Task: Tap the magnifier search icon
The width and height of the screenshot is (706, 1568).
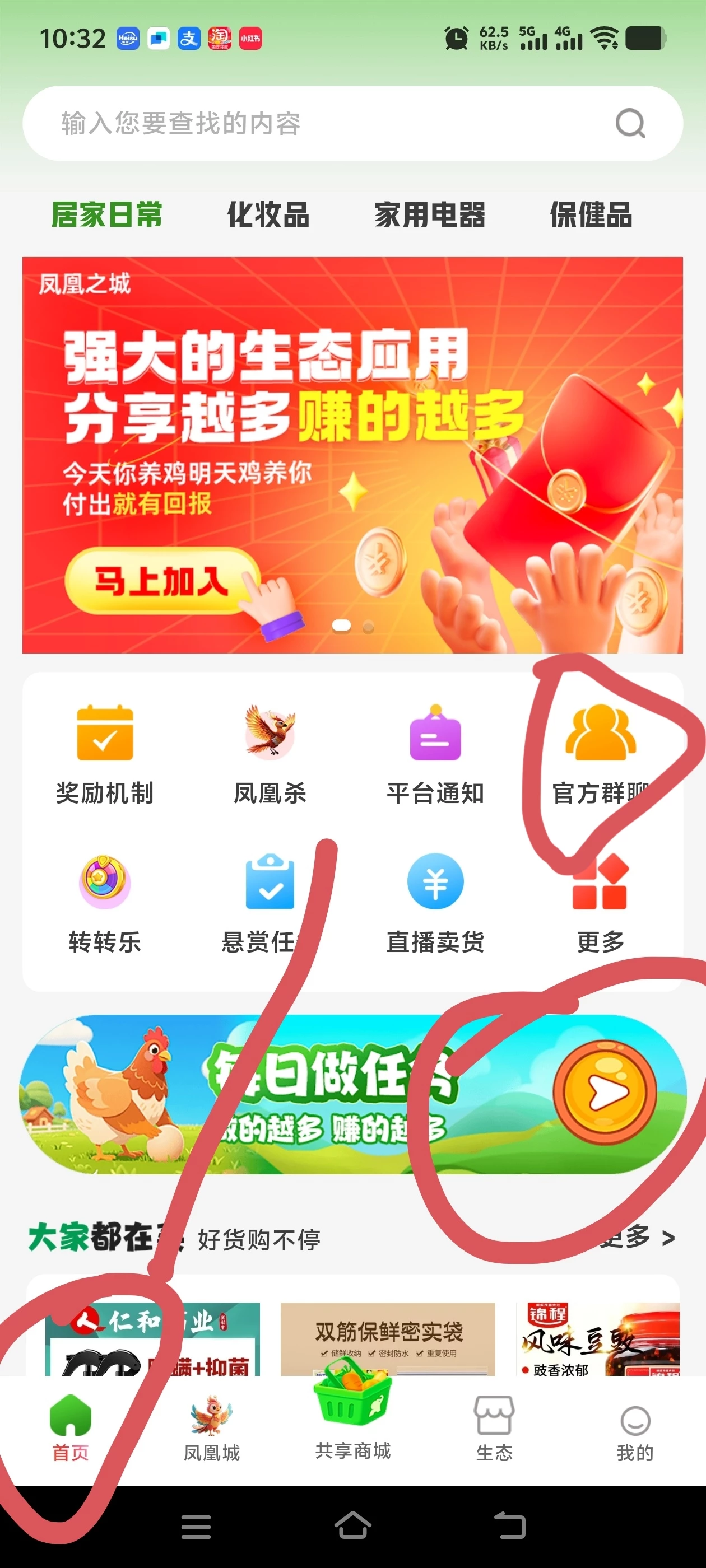Action: 629,124
